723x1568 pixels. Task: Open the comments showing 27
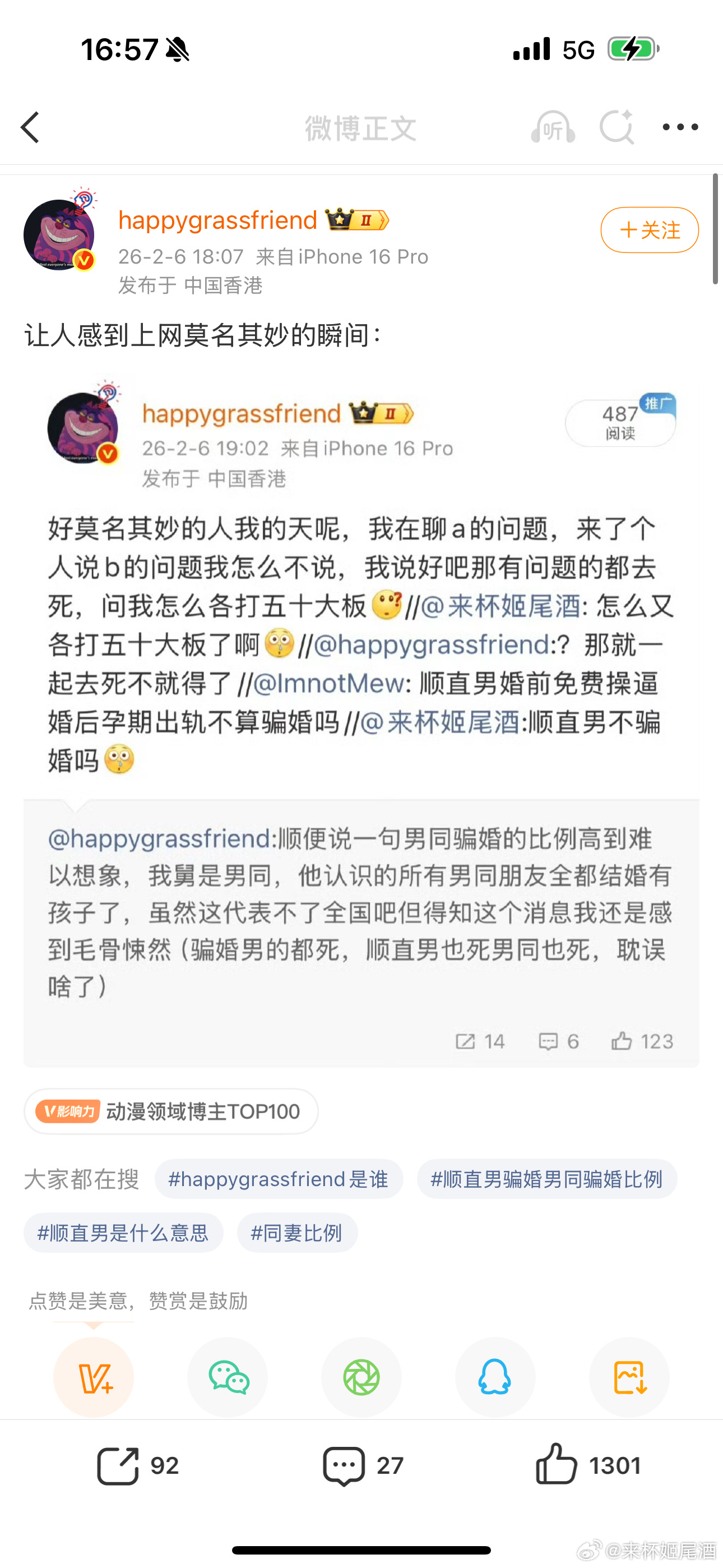361,1466
